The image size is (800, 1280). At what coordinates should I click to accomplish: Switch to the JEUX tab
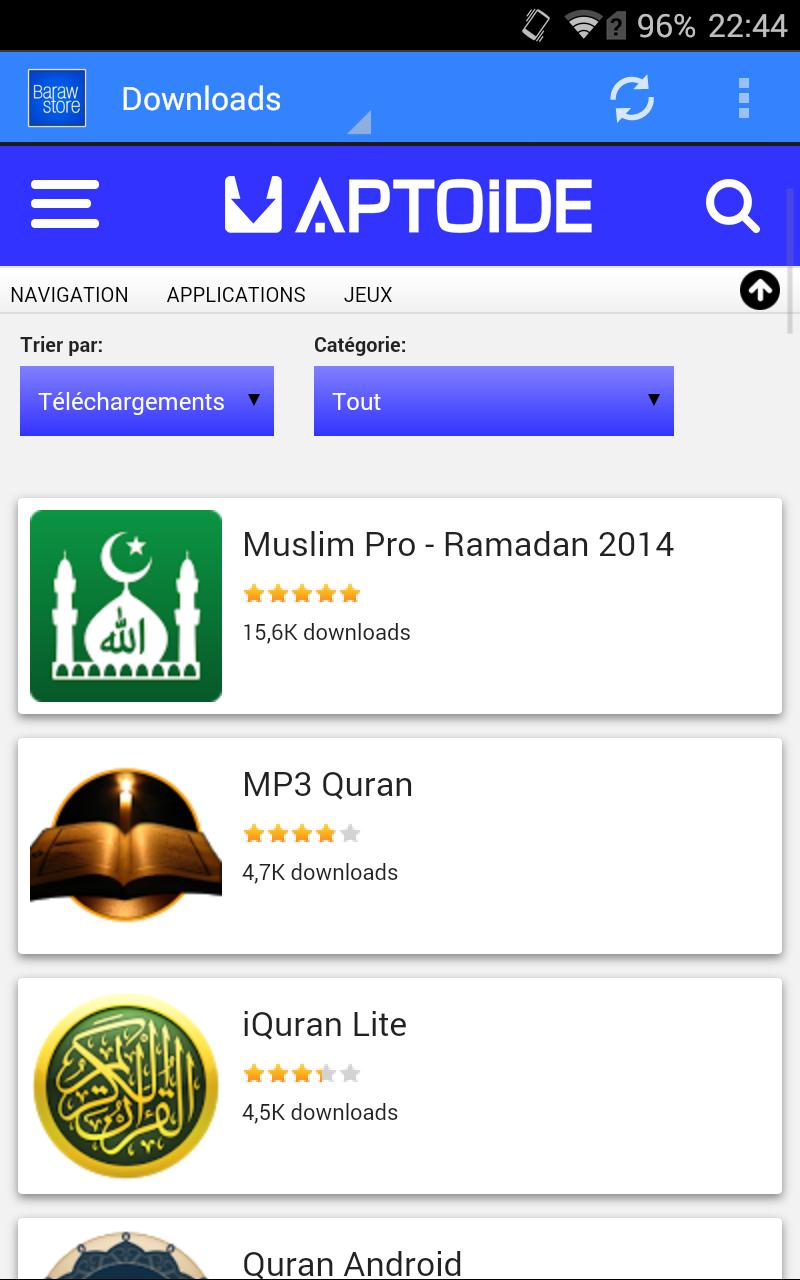click(x=367, y=294)
